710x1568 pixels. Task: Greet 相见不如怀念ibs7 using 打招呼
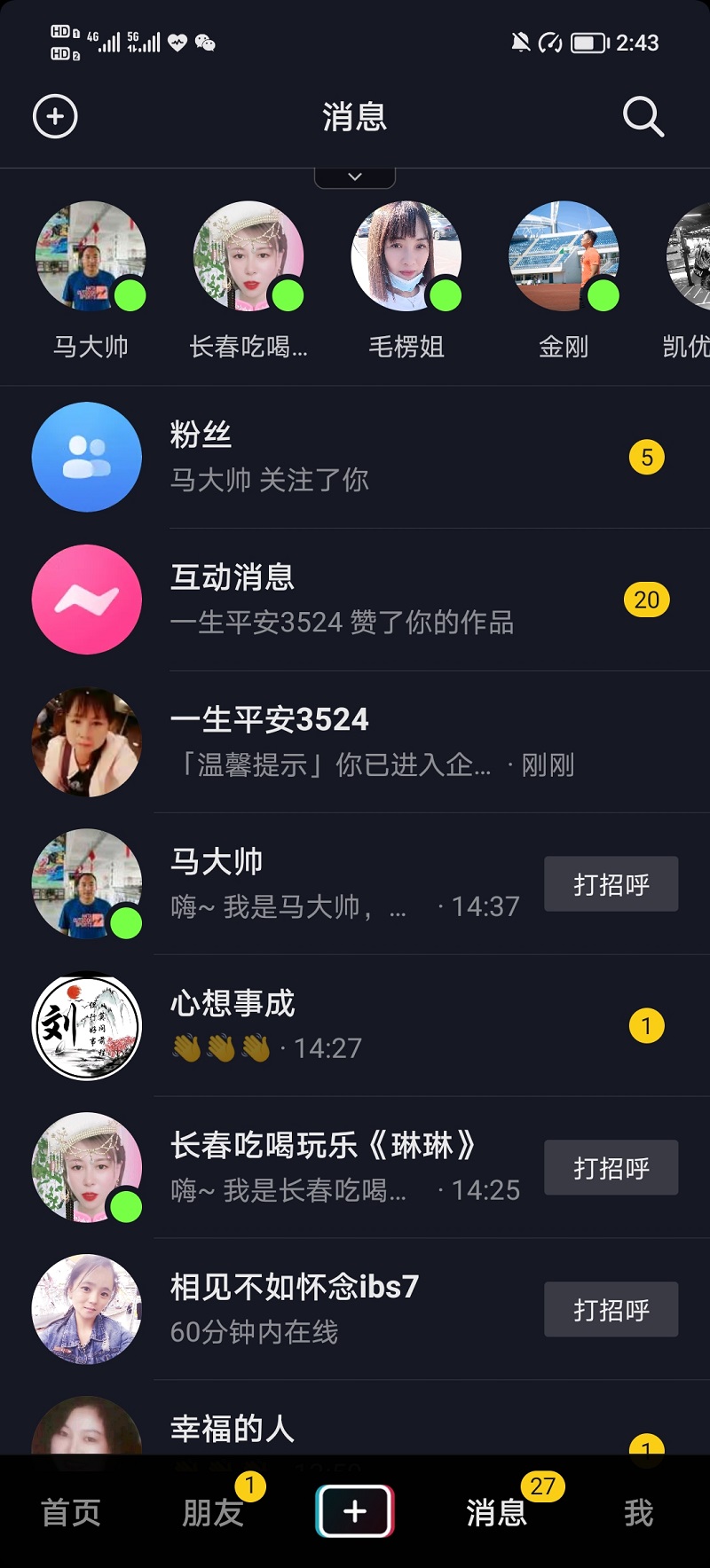coord(611,1310)
